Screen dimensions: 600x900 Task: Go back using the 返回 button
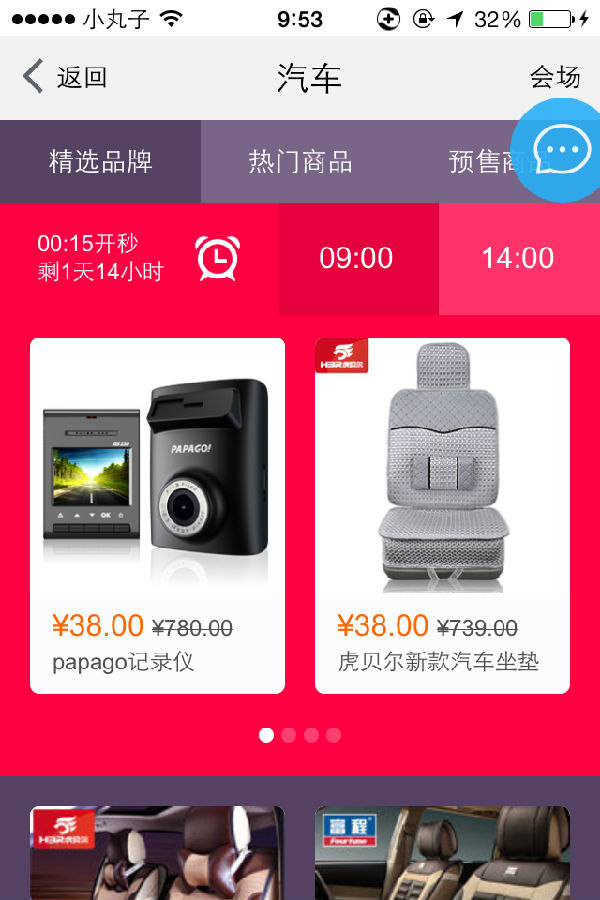coord(65,77)
